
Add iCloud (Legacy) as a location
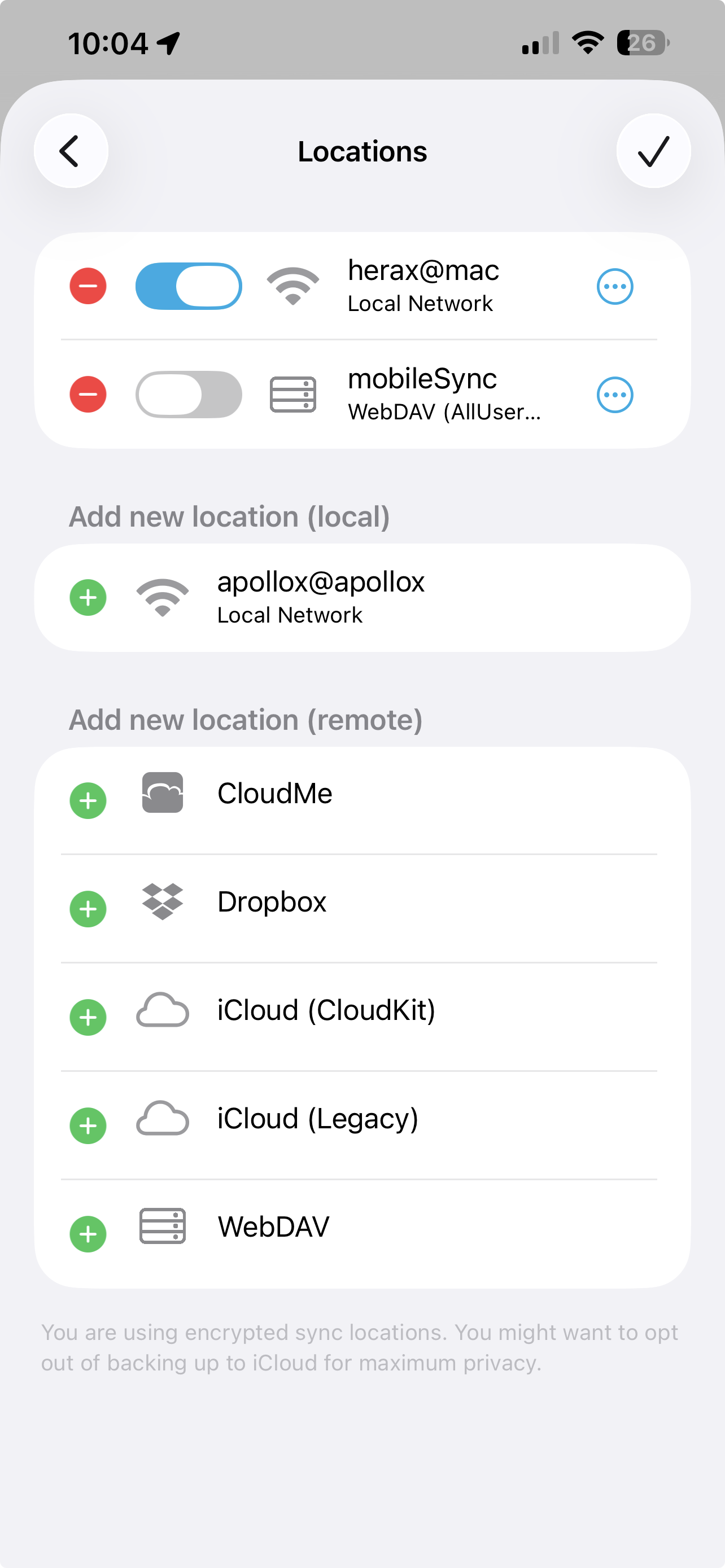[x=88, y=1125]
